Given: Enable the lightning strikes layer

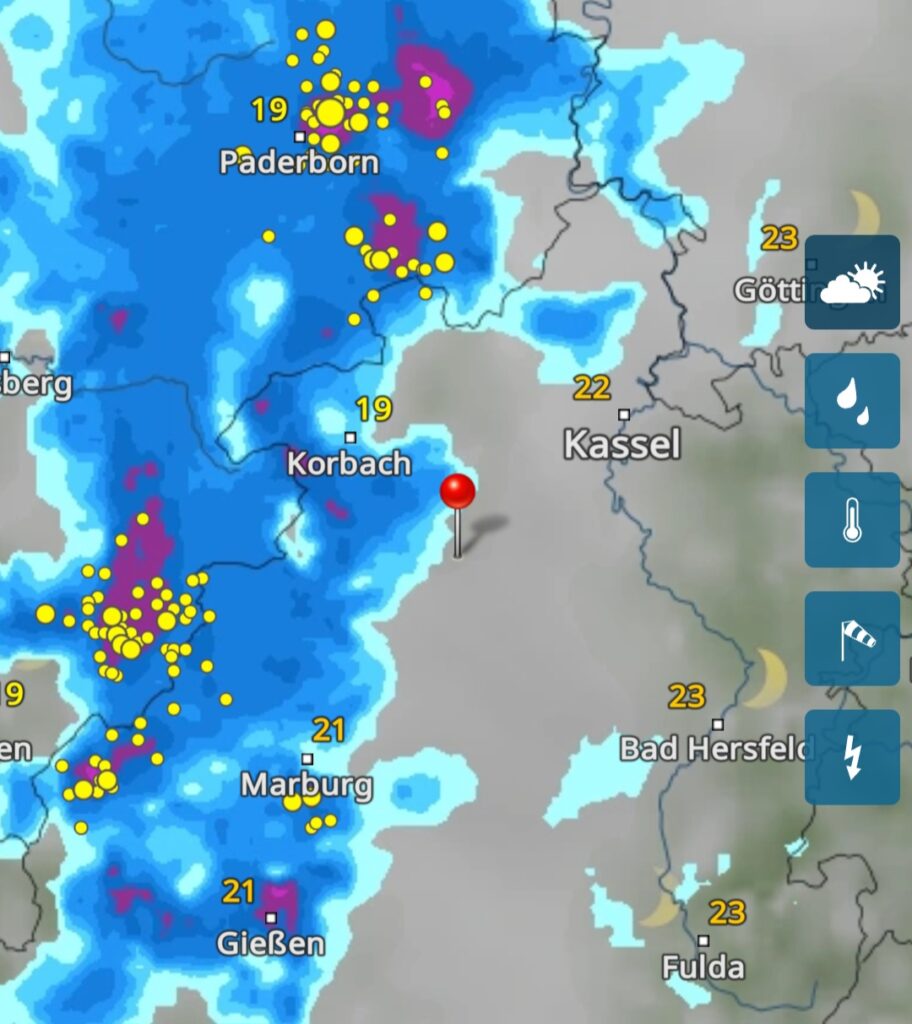Looking at the screenshot, I should coord(852,757).
